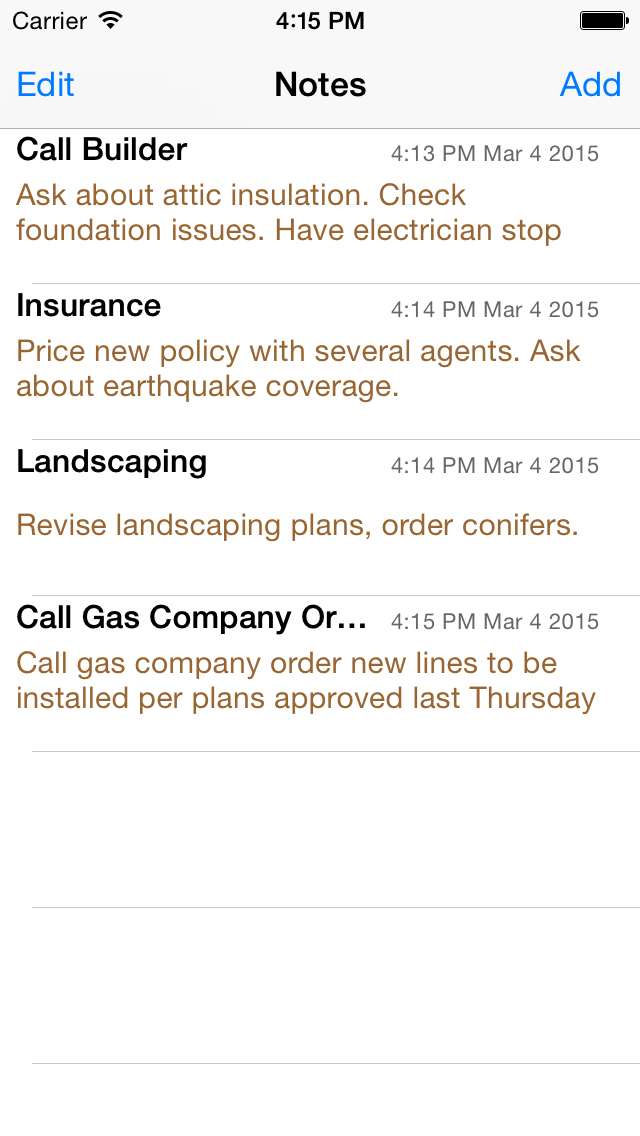The image size is (640, 1136).
Task: Tap Edit in the navigation bar
Action: pos(45,85)
